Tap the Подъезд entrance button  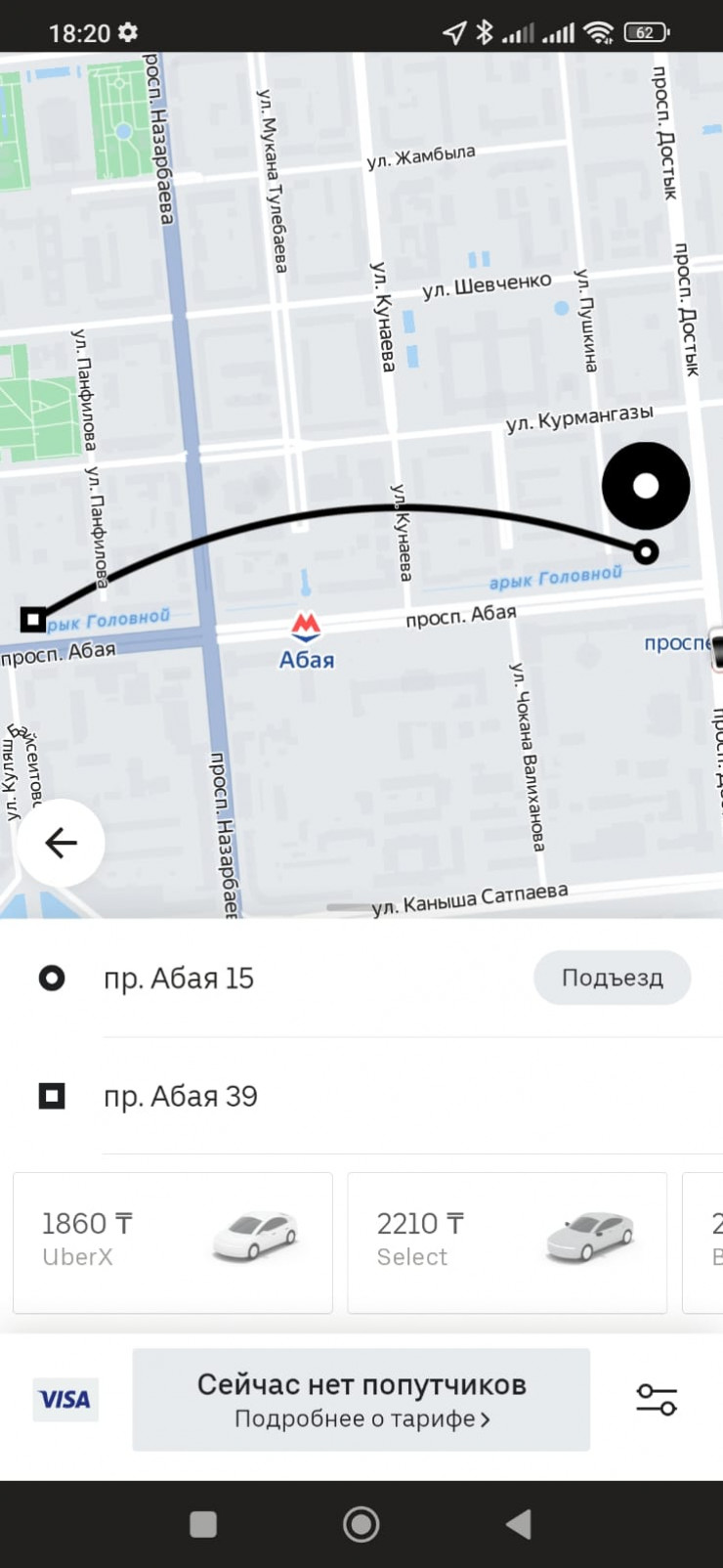pos(612,978)
